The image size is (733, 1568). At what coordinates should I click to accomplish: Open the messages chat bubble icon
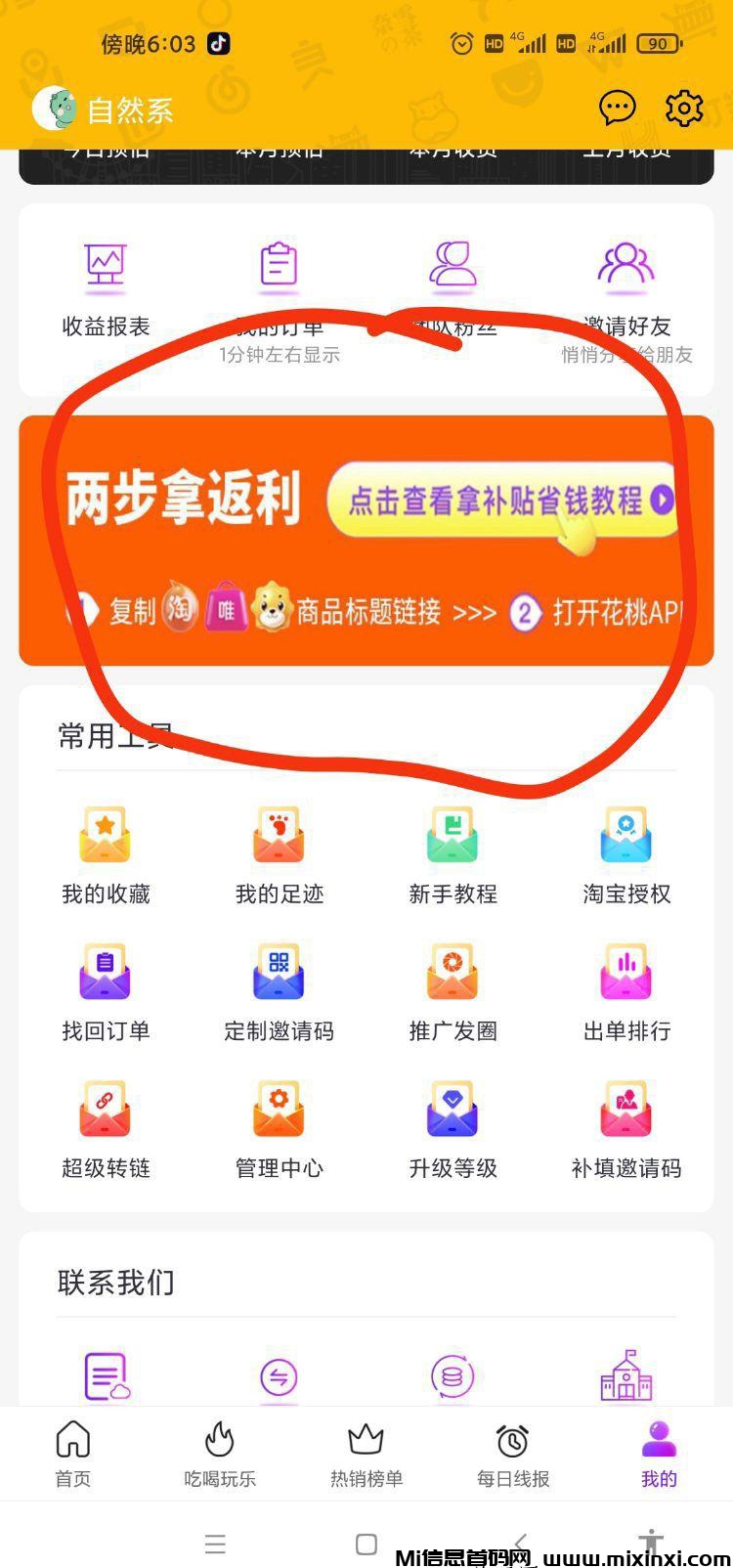[x=617, y=108]
